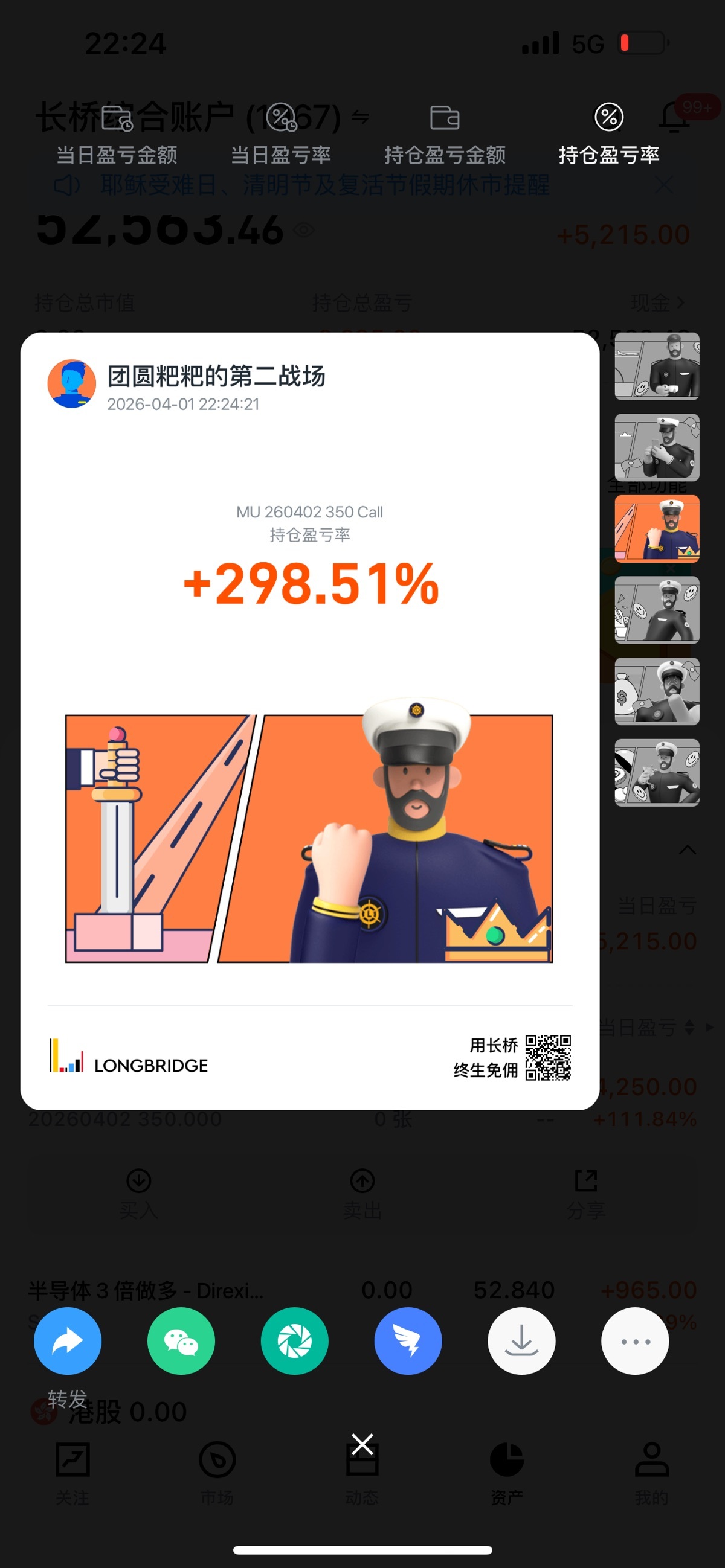Choose the captain holding cocktail glass template
This screenshot has width=725, height=1568.
click(x=657, y=772)
